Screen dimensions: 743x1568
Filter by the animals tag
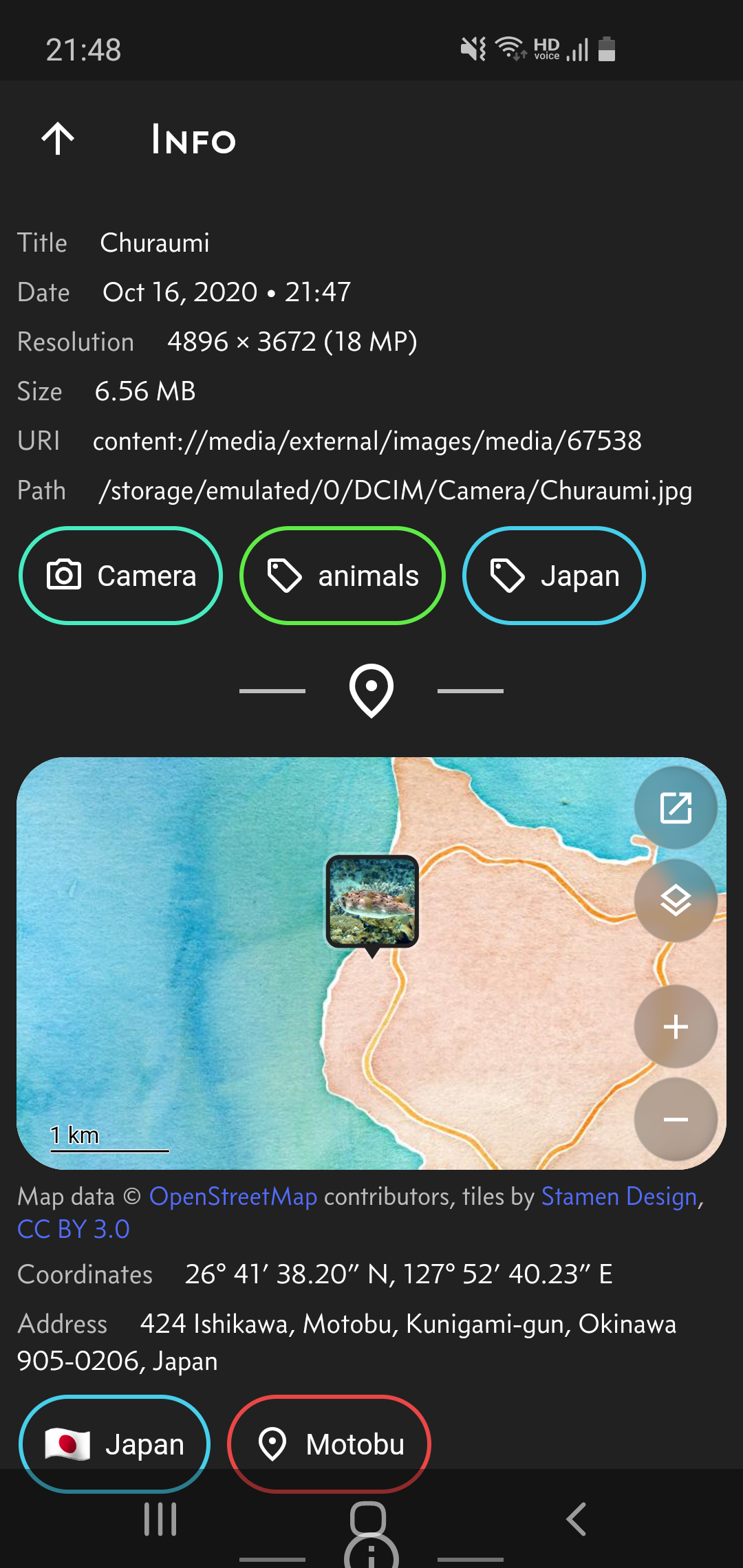point(343,576)
